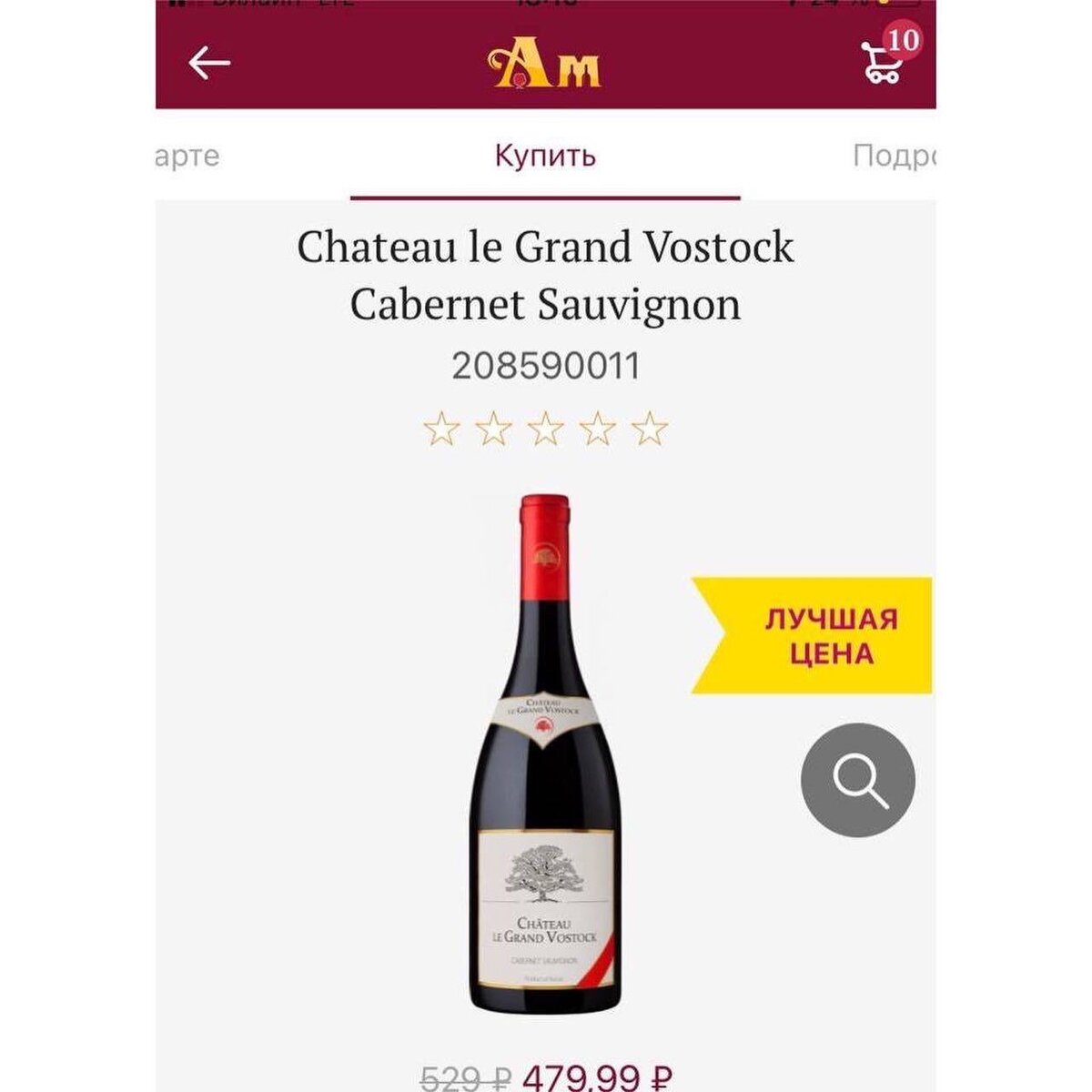This screenshot has width=1092, height=1092.
Task: Switch to the Подробнее tab
Action: (894, 156)
